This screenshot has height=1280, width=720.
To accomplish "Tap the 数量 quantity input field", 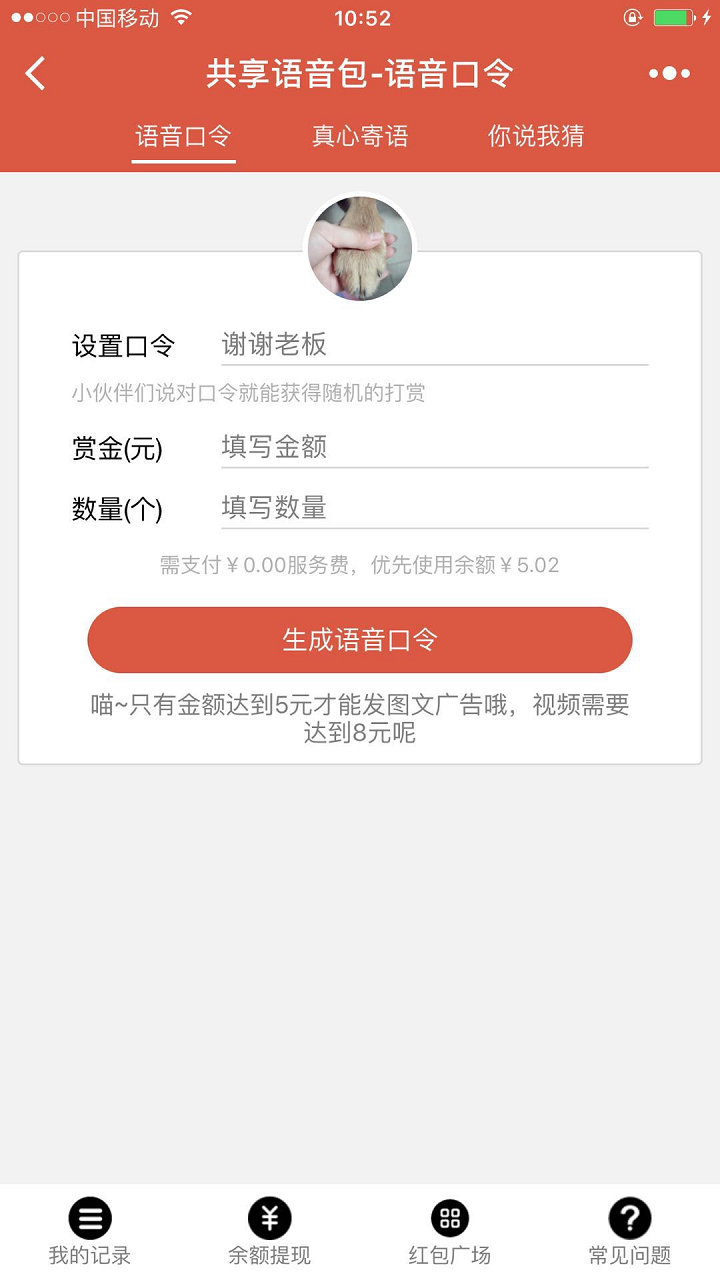I will tap(434, 509).
